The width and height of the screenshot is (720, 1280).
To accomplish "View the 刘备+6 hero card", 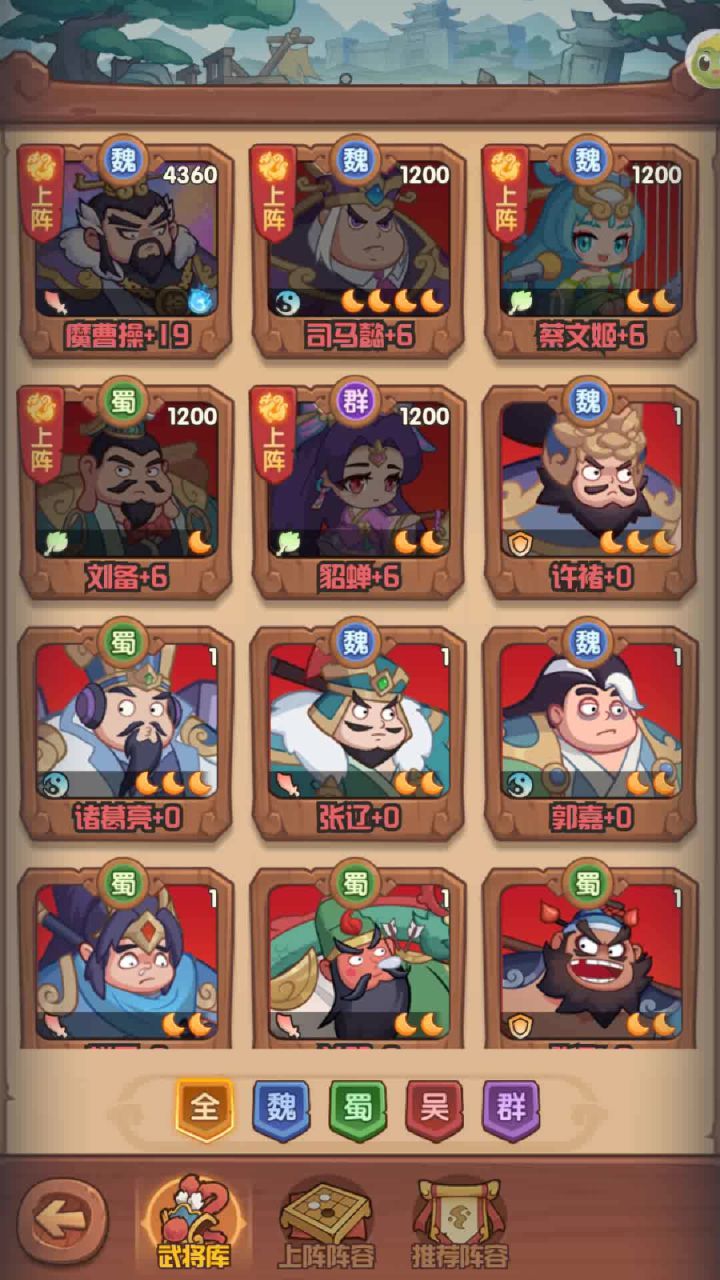I will [x=125, y=491].
